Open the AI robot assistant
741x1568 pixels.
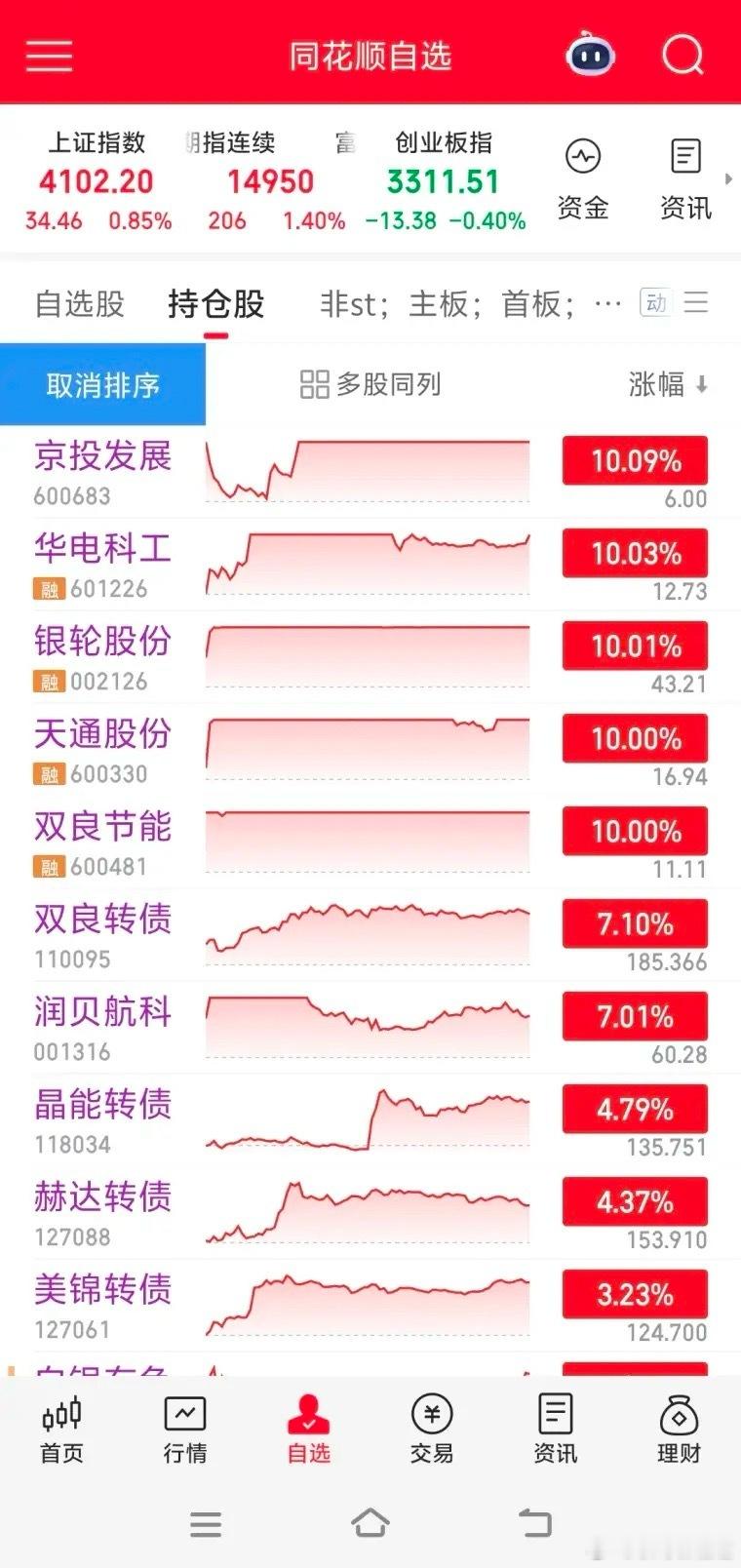(x=588, y=56)
